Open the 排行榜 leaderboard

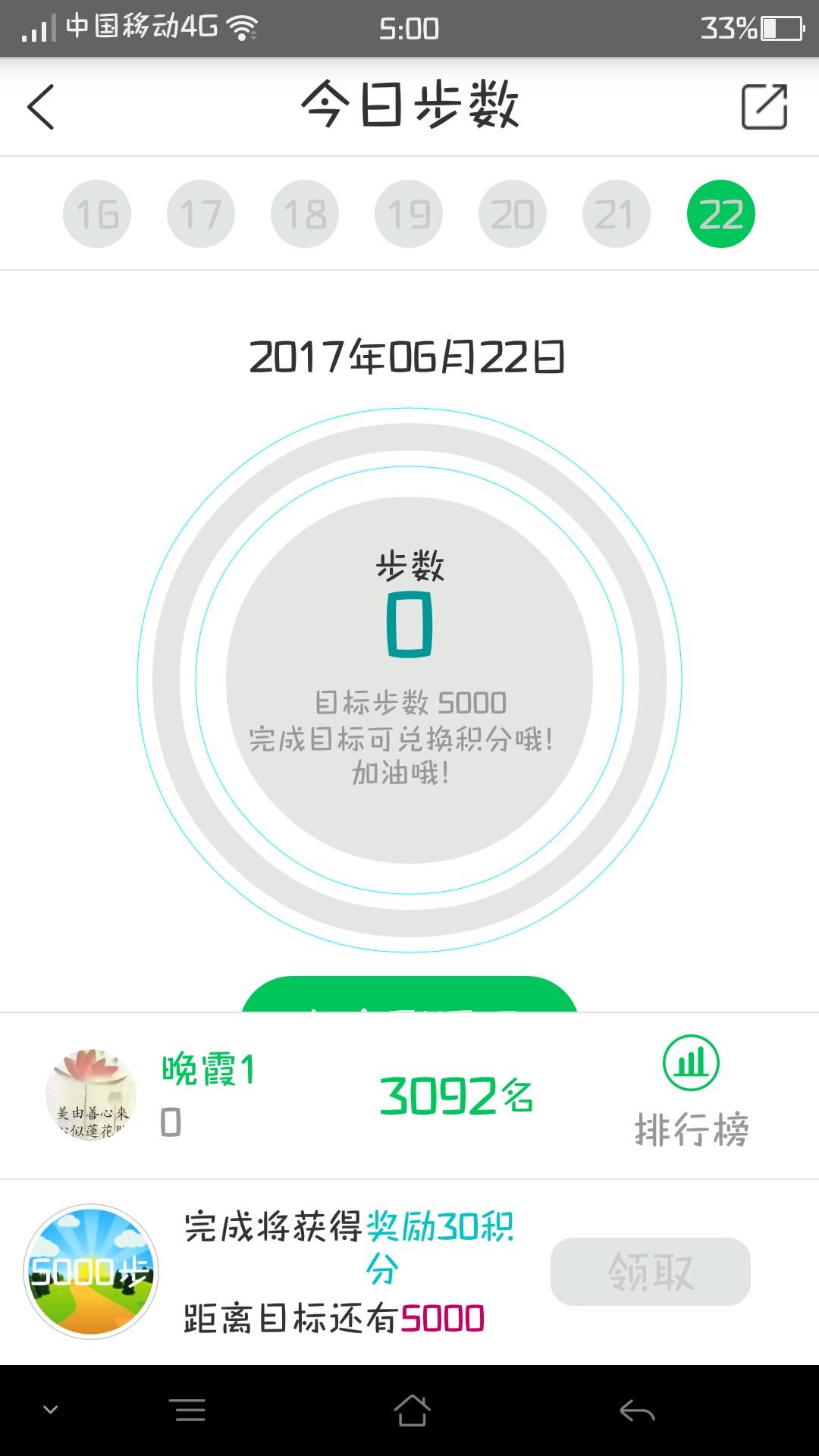(691, 1092)
